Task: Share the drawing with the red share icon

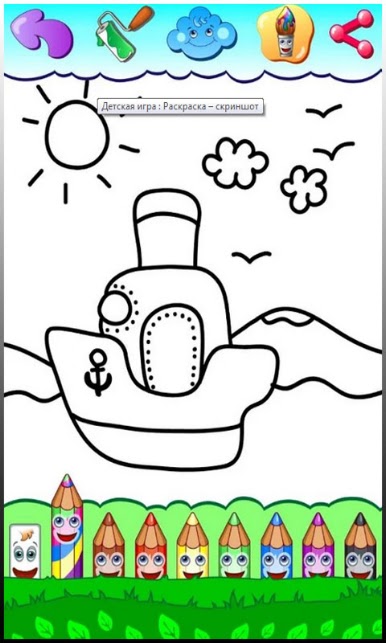Action: 352,34
